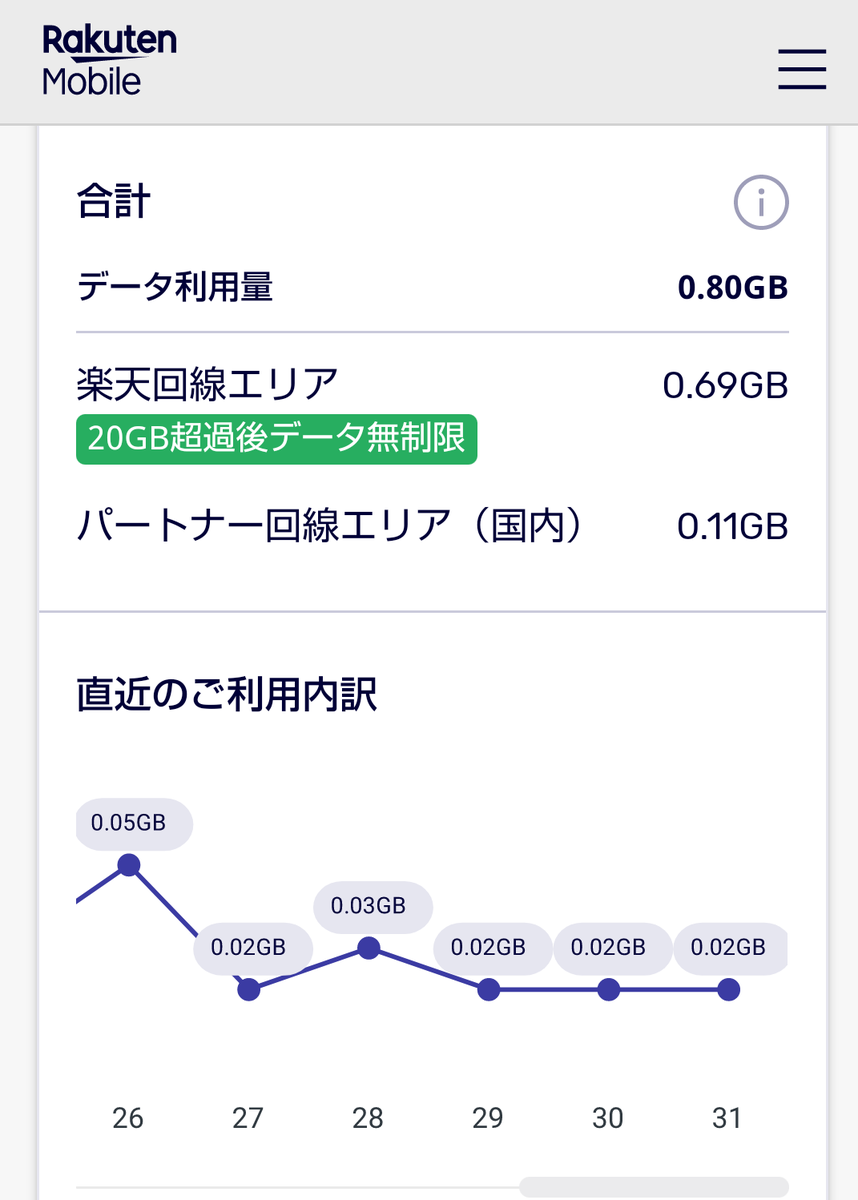
Task: Open the hamburger menu
Action: pos(801,69)
